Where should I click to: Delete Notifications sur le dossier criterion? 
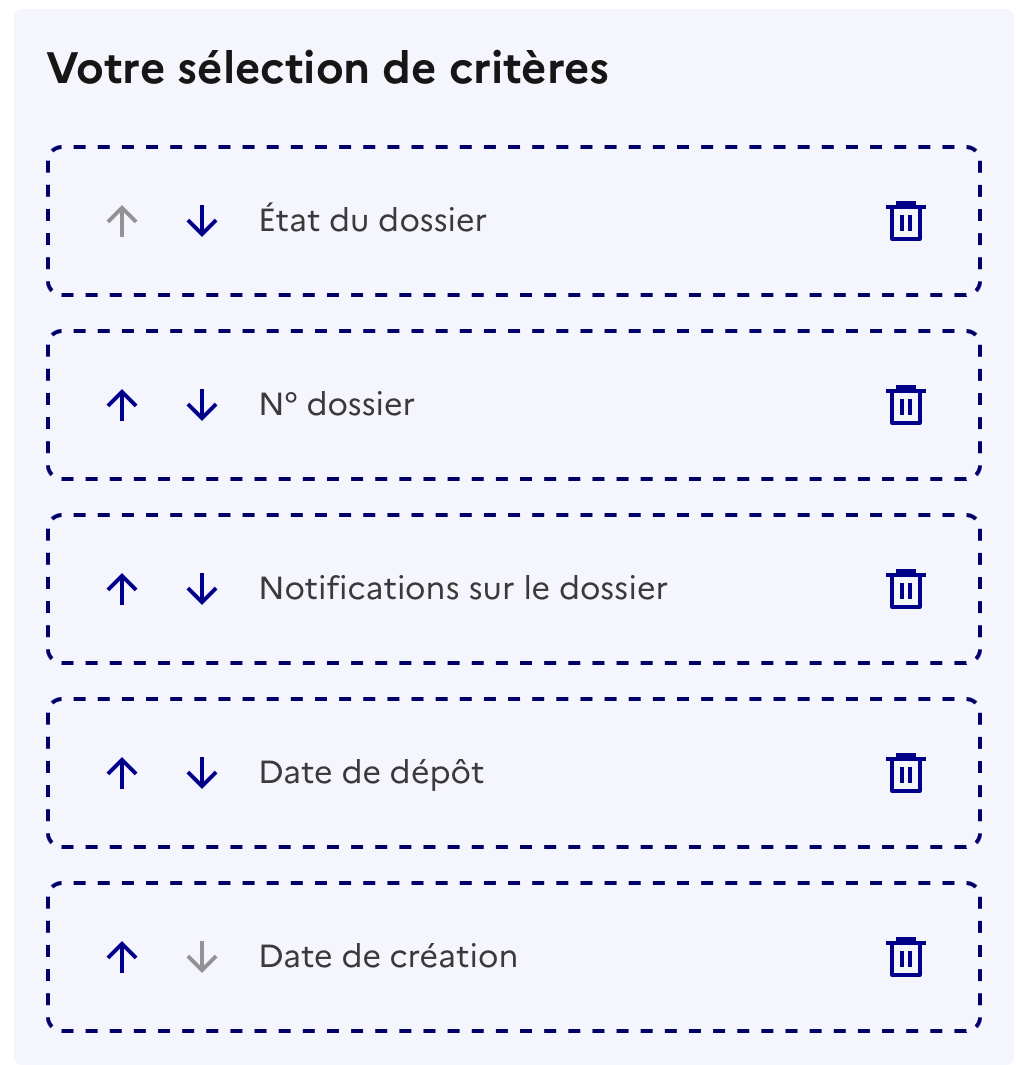[x=906, y=589]
